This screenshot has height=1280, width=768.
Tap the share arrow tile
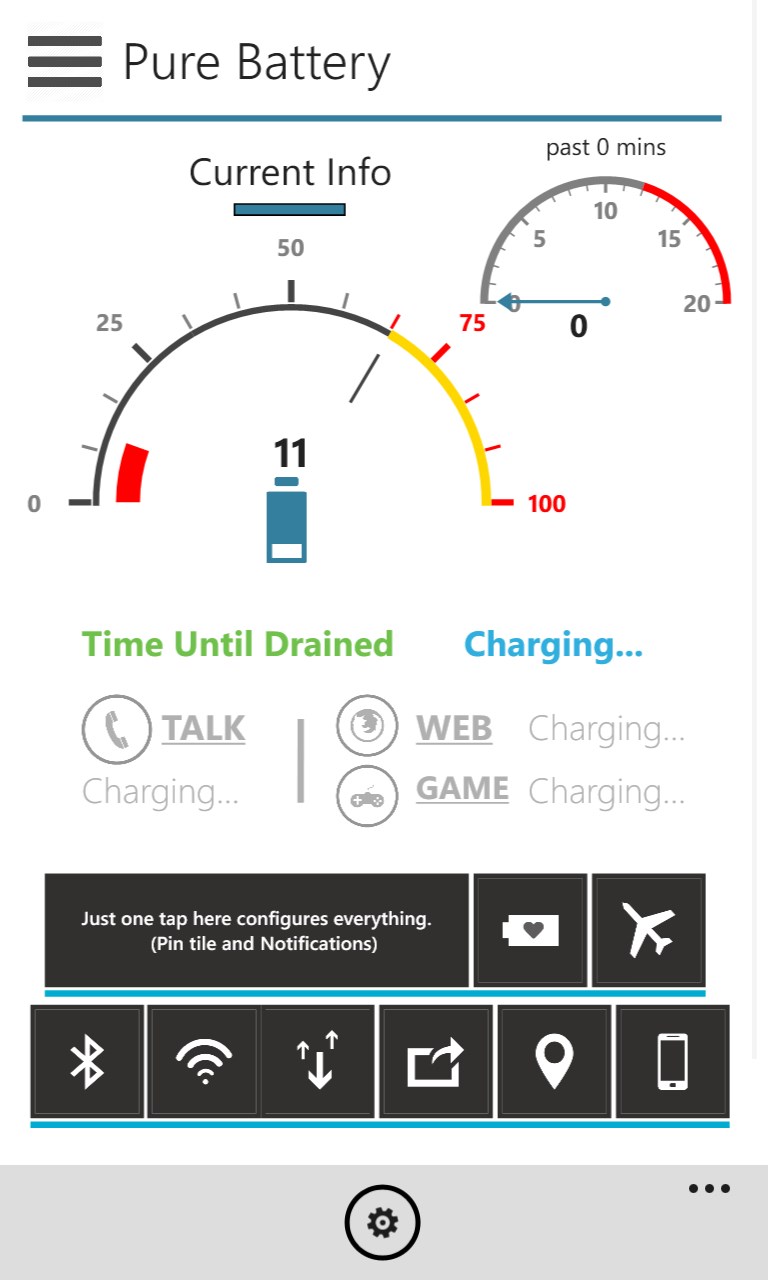click(x=436, y=1062)
